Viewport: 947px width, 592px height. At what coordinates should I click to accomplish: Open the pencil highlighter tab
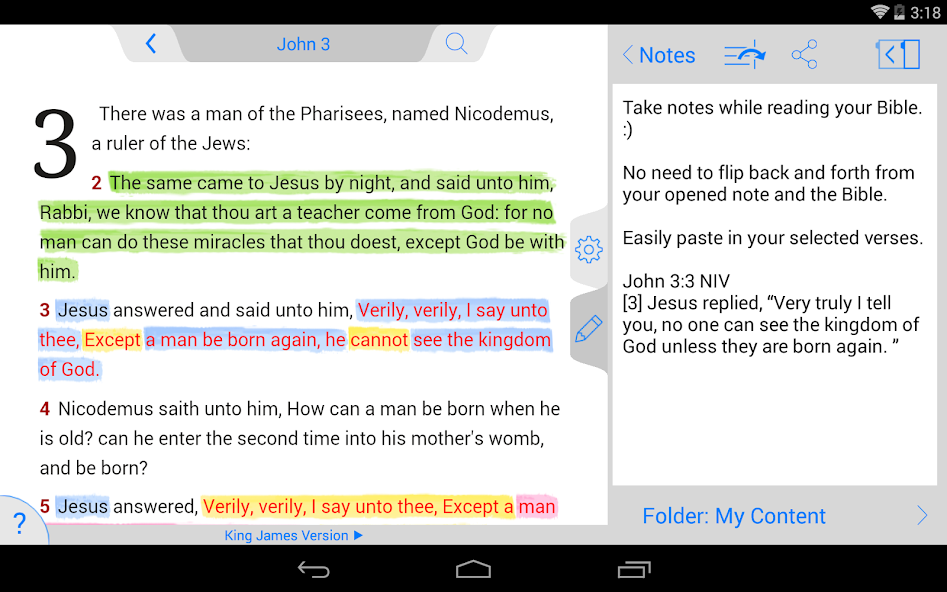pos(589,329)
